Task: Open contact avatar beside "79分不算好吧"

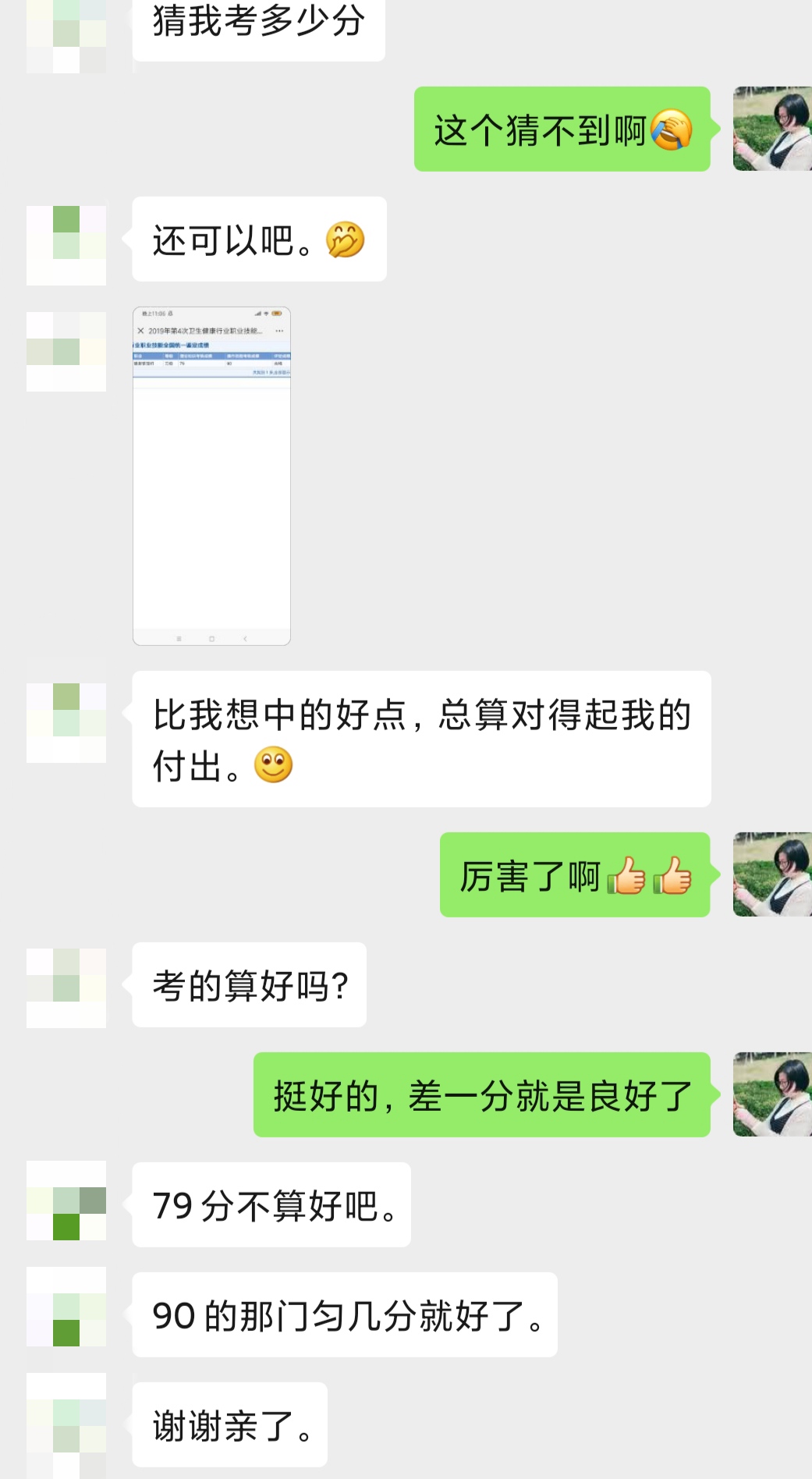Action: [66, 1201]
